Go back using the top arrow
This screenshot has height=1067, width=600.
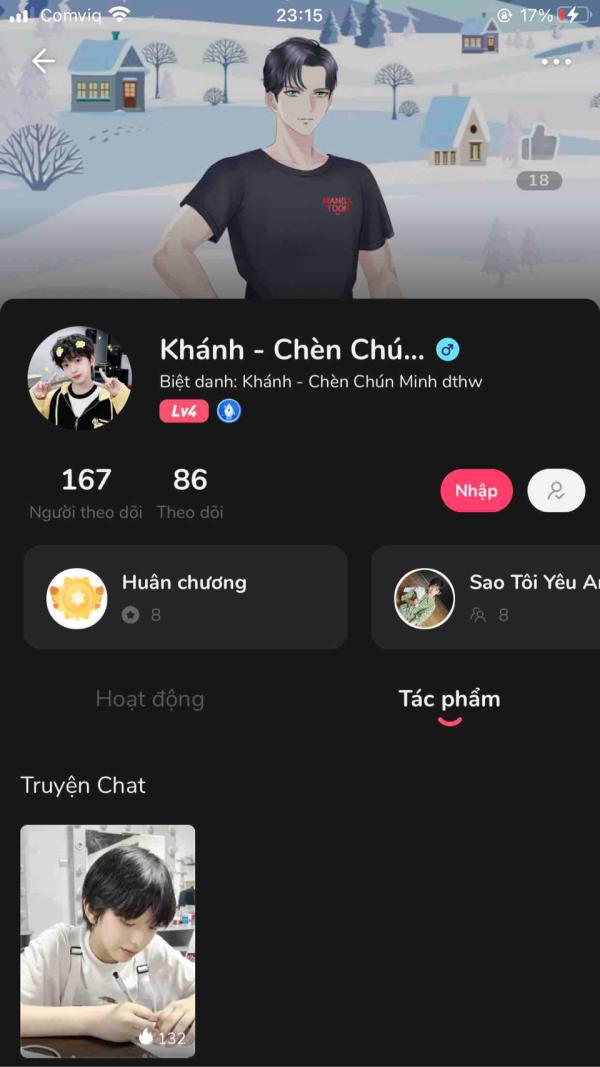point(43,61)
